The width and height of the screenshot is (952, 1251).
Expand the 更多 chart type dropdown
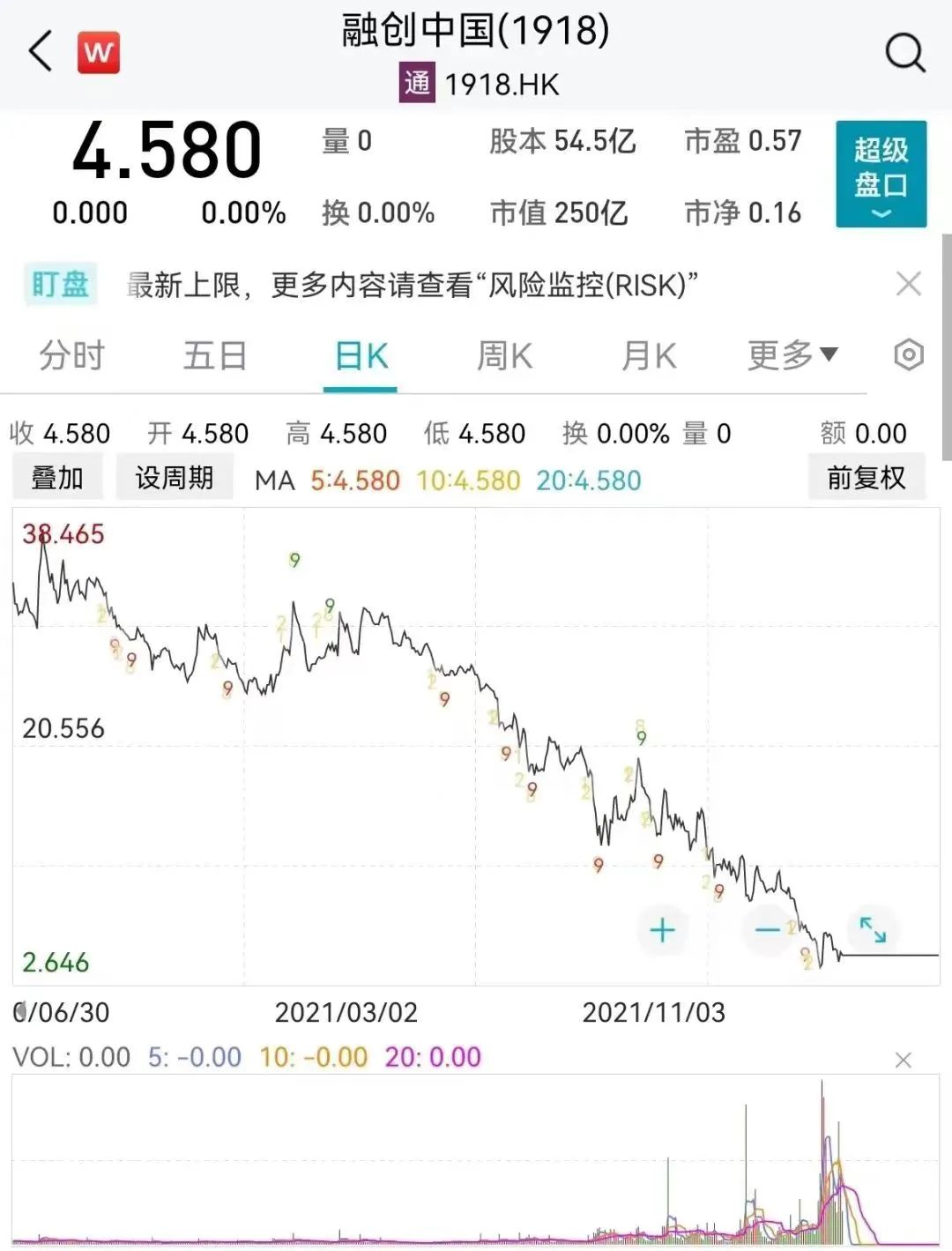pos(791,355)
